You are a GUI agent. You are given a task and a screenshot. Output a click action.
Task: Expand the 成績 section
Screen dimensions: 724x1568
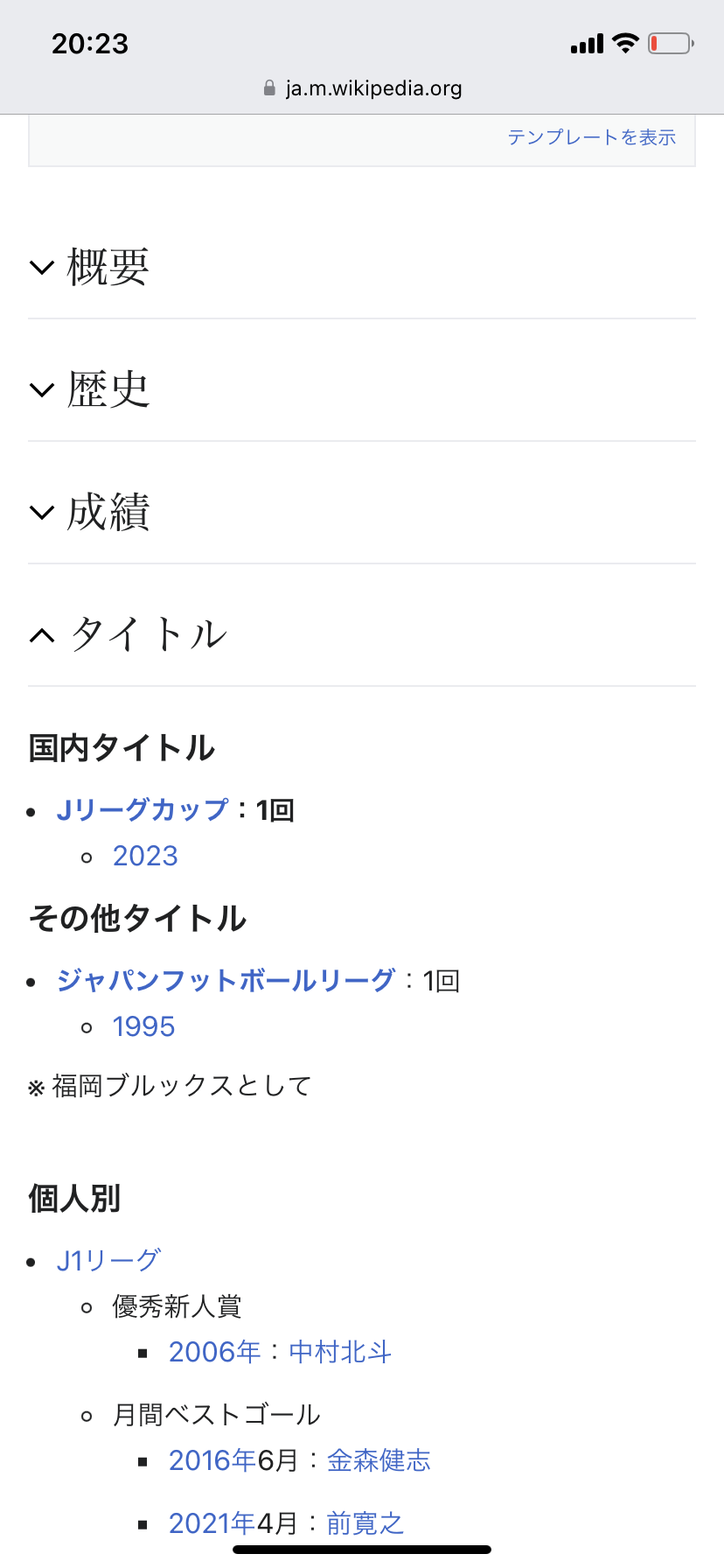pos(362,512)
